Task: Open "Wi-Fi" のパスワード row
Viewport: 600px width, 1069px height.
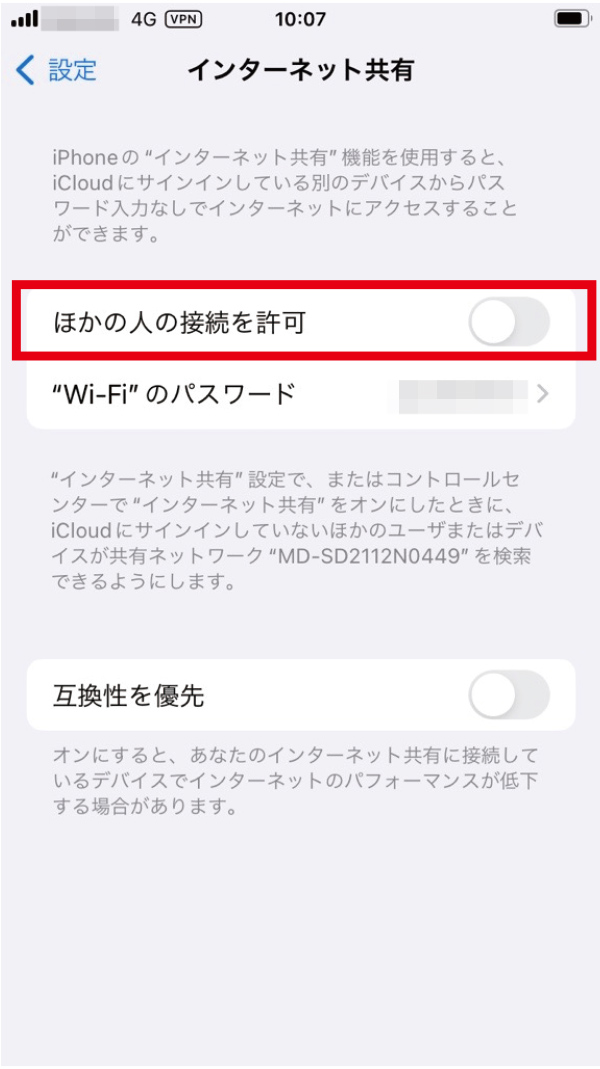Action: pos(300,393)
